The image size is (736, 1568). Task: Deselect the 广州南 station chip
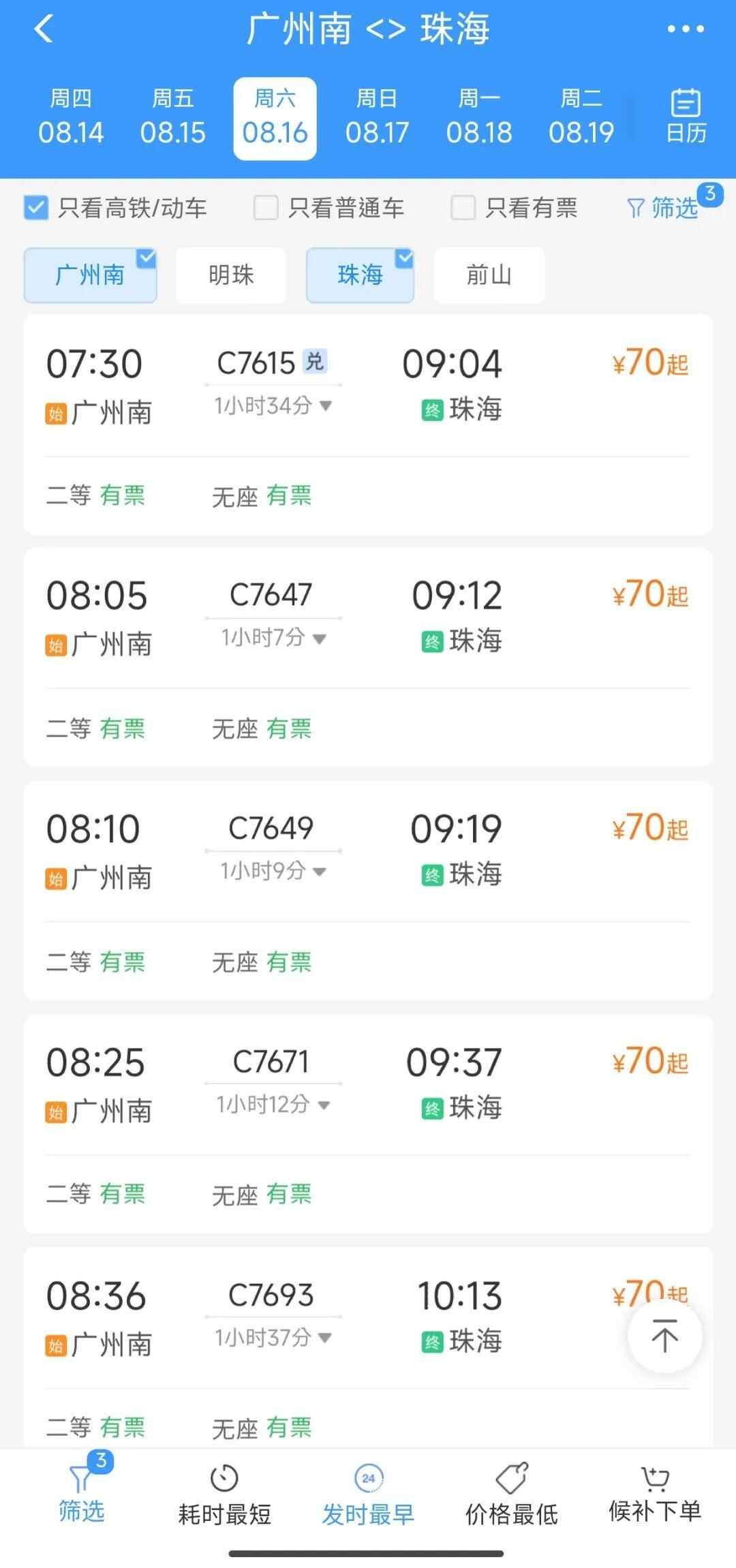tap(90, 275)
